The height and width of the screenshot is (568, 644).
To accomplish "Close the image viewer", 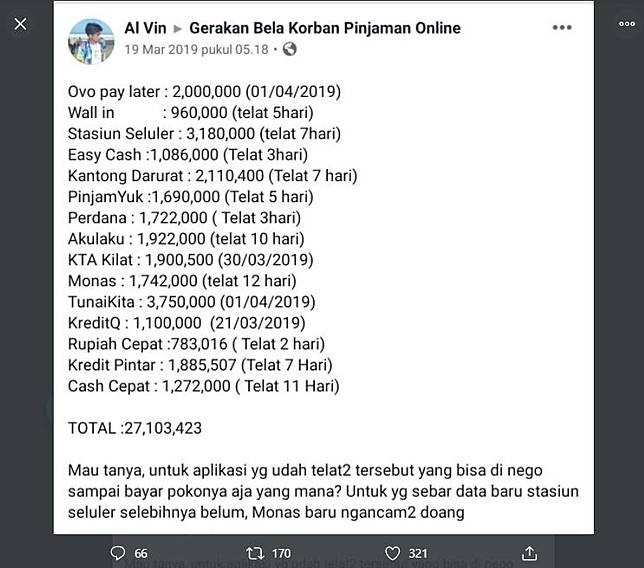I will point(20,24).
